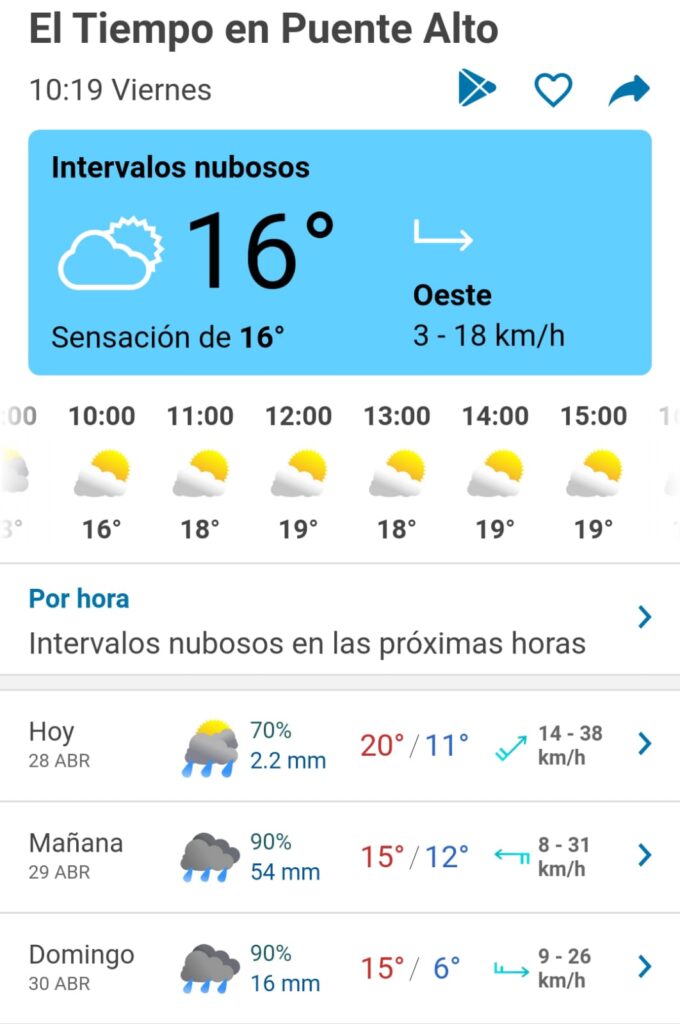
Task: Open the Google Play store icon
Action: pos(477,88)
